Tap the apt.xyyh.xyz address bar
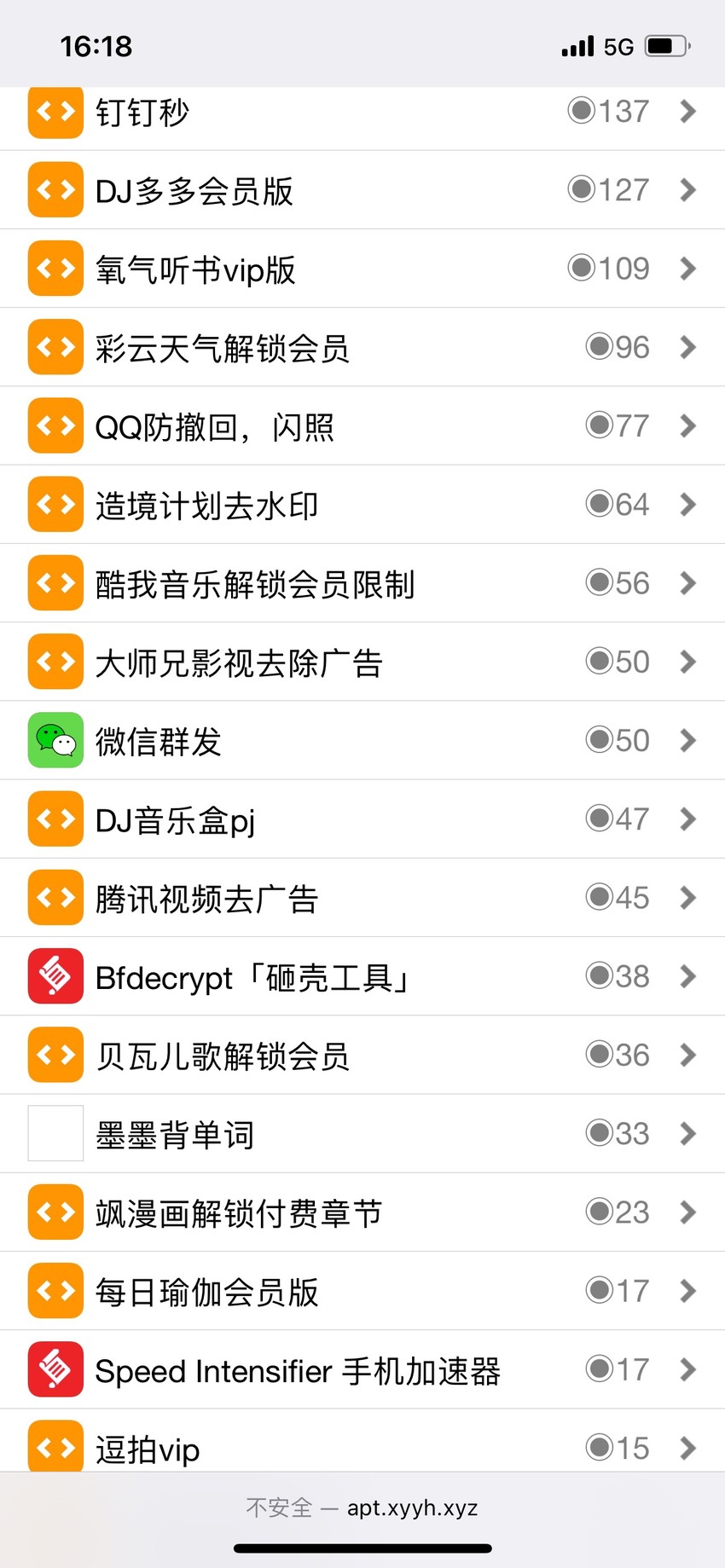725x1568 pixels. click(x=362, y=1507)
